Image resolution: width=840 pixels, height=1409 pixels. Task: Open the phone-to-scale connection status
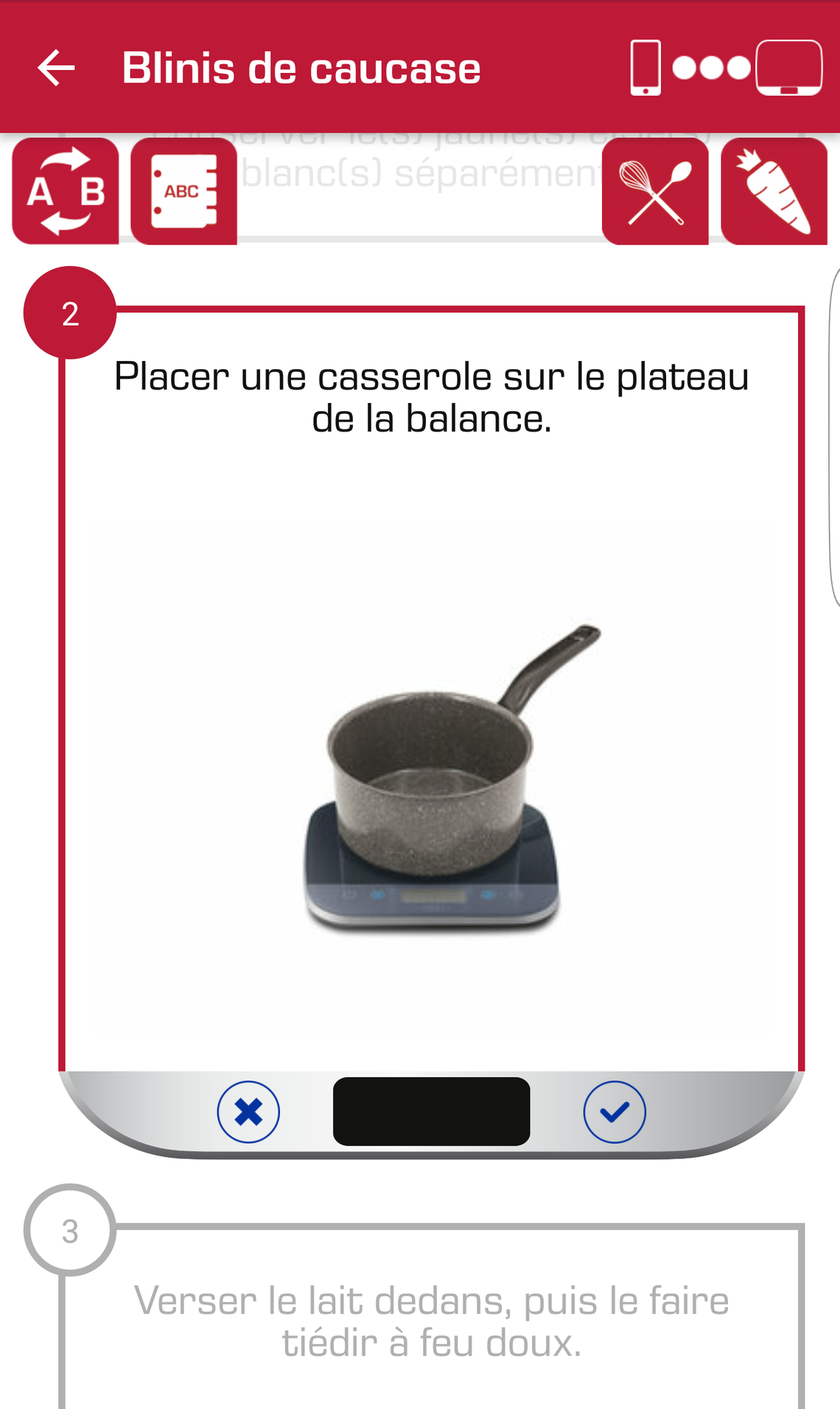point(726,68)
